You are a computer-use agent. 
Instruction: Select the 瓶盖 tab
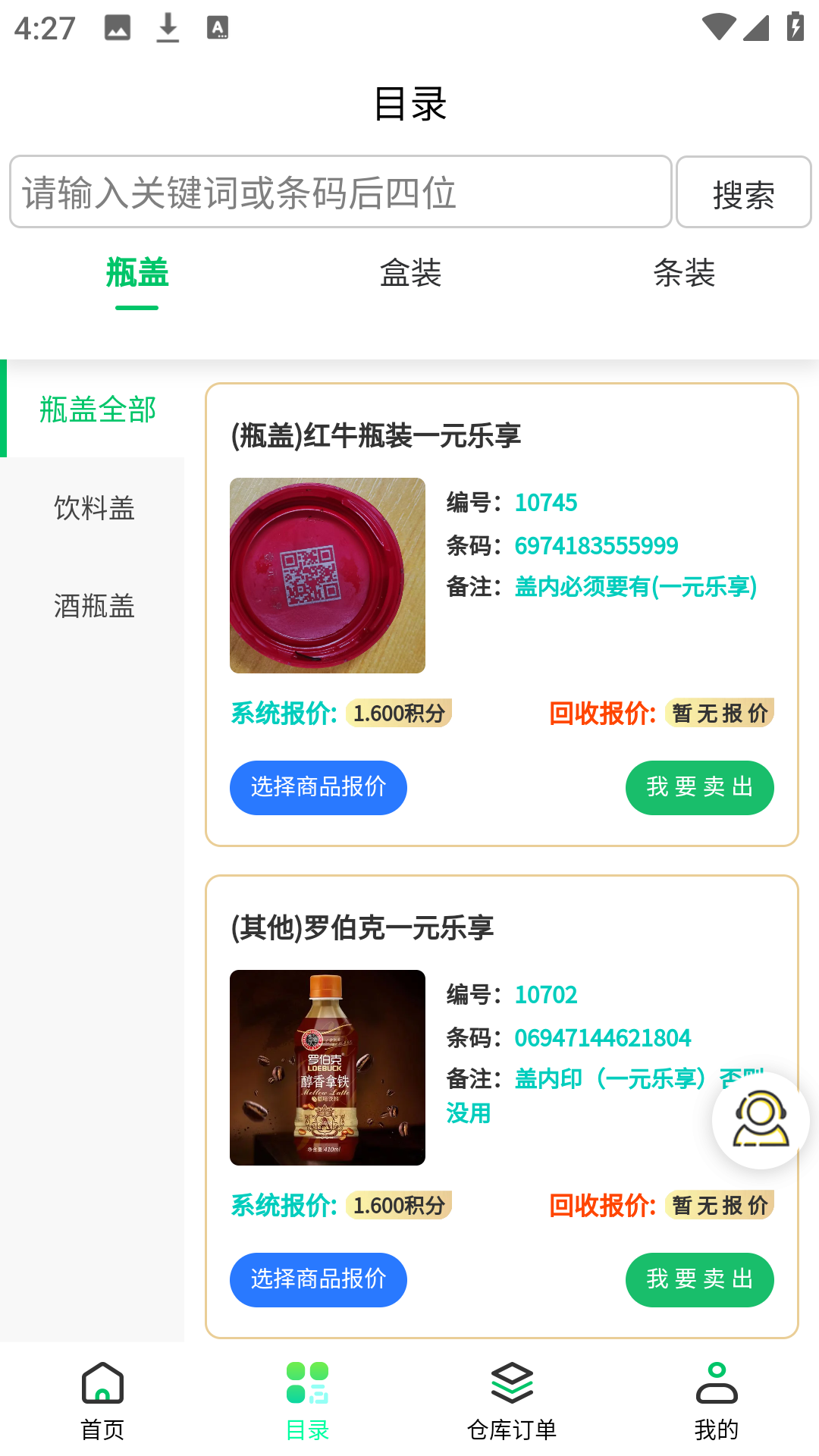[136, 275]
